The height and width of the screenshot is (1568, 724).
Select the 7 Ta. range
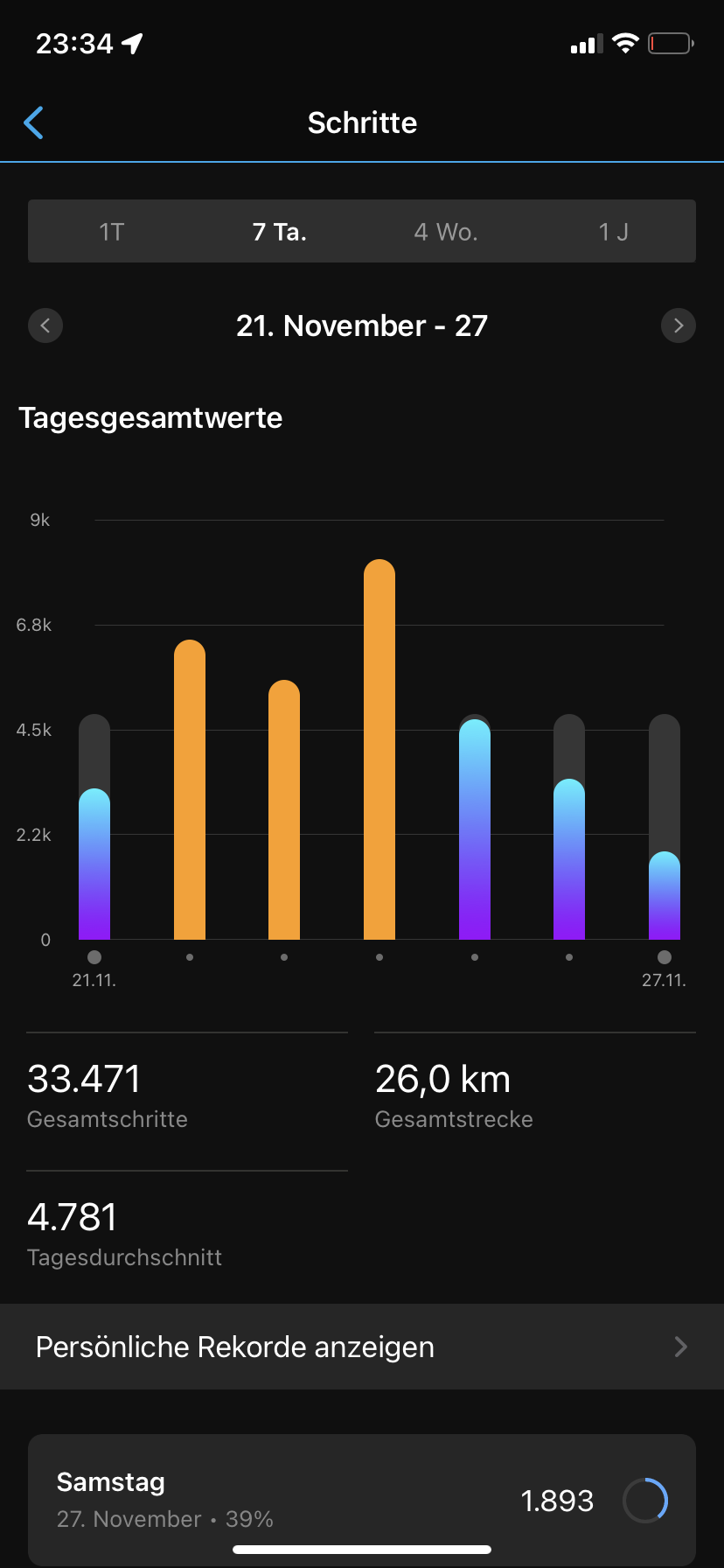[x=279, y=232]
